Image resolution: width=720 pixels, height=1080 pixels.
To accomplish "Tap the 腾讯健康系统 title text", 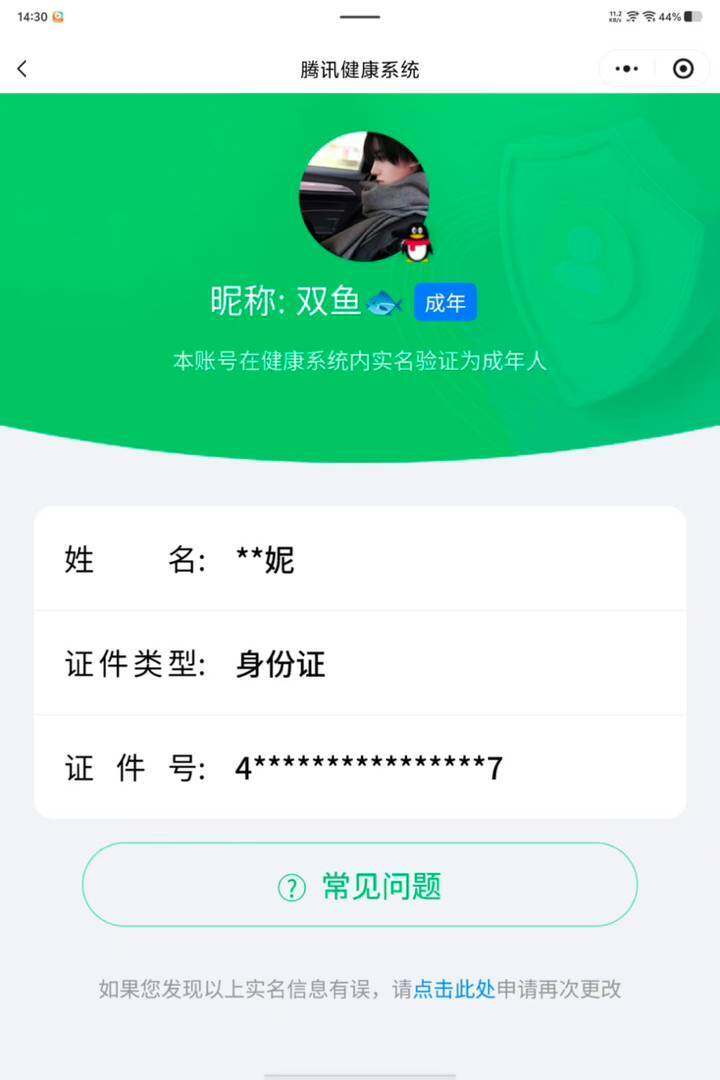I will [x=360, y=69].
